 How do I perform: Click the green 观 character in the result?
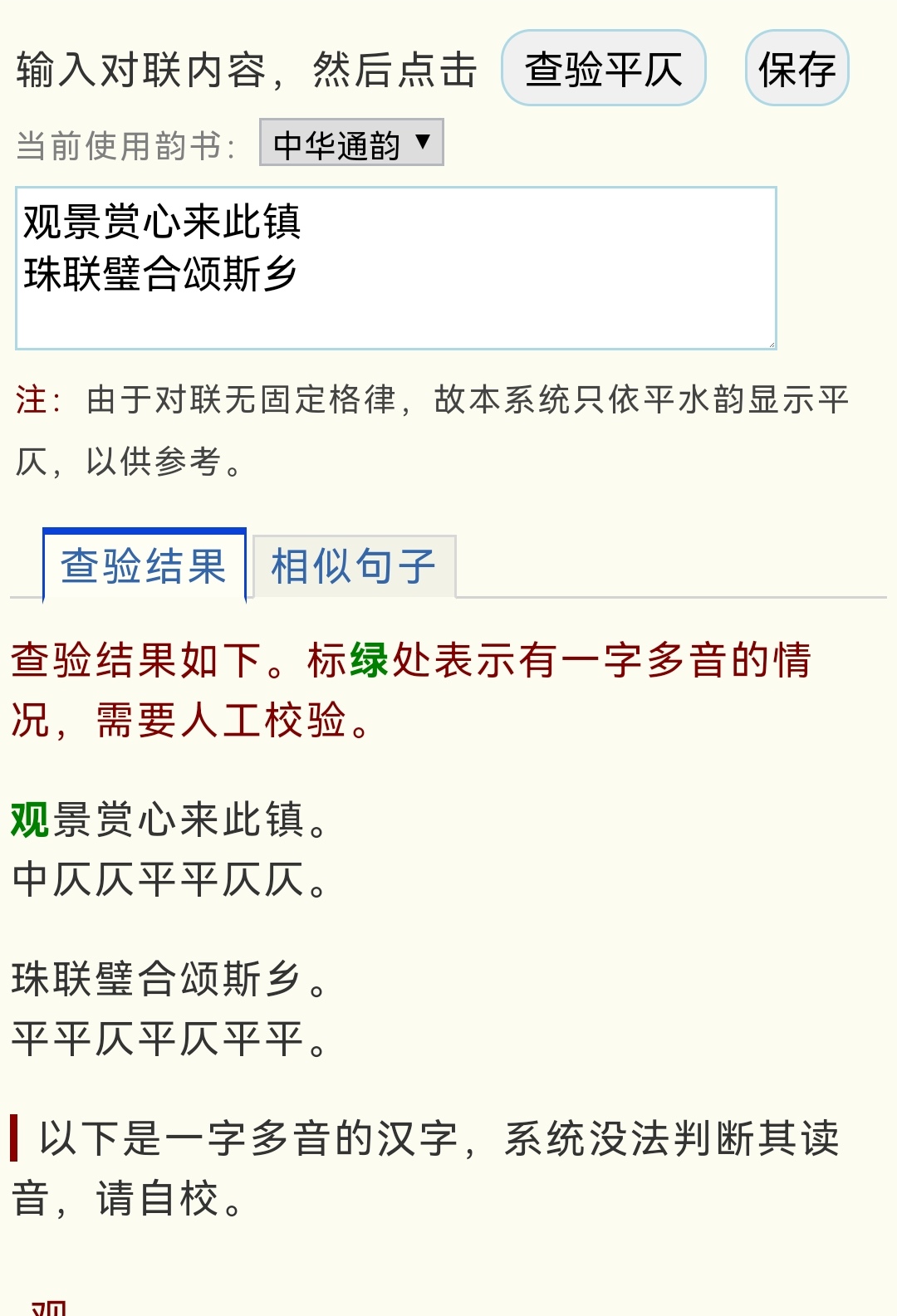point(27,821)
